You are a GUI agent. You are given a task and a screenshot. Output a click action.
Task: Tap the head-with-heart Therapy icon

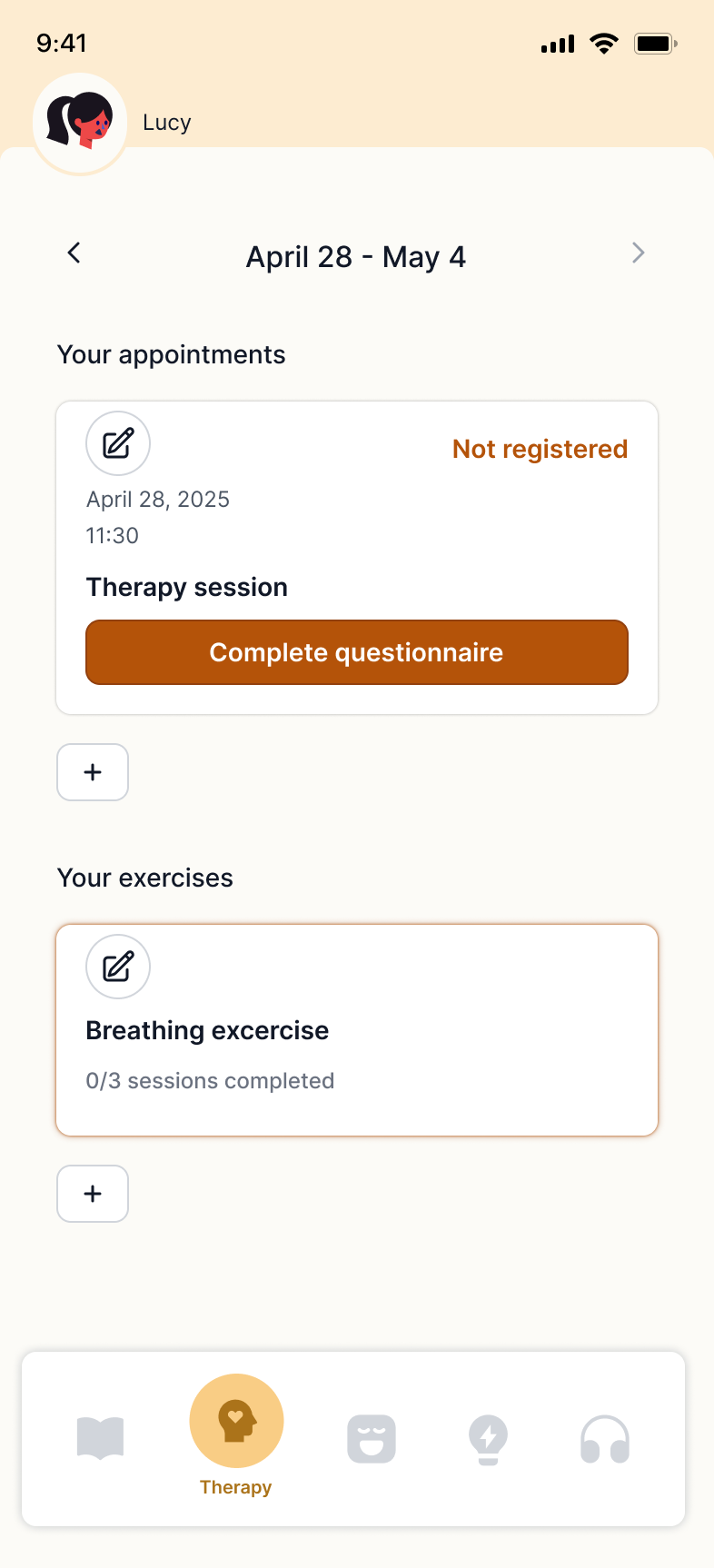pyautogui.click(x=236, y=1420)
